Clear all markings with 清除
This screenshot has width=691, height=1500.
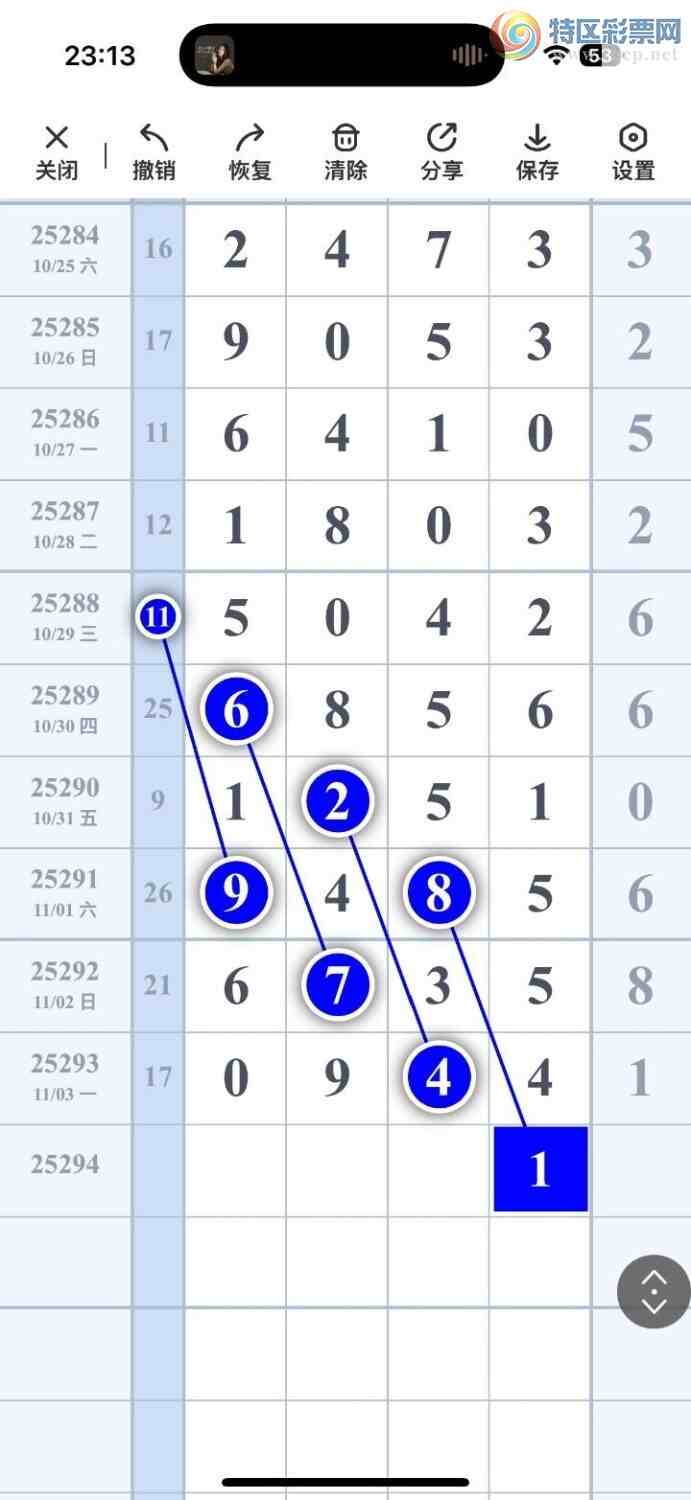pyautogui.click(x=345, y=152)
